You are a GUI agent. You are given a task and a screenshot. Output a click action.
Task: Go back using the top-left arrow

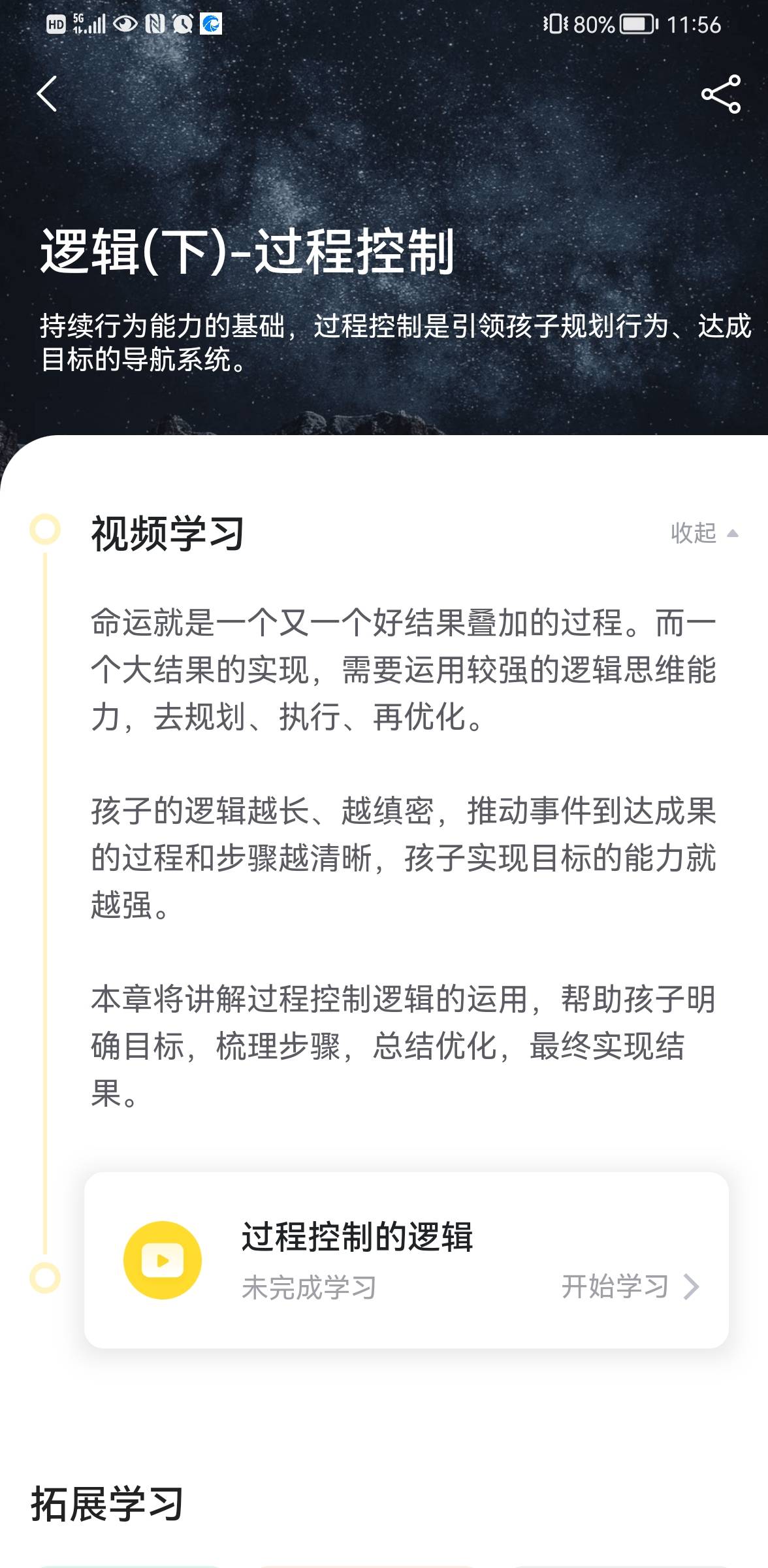(46, 93)
